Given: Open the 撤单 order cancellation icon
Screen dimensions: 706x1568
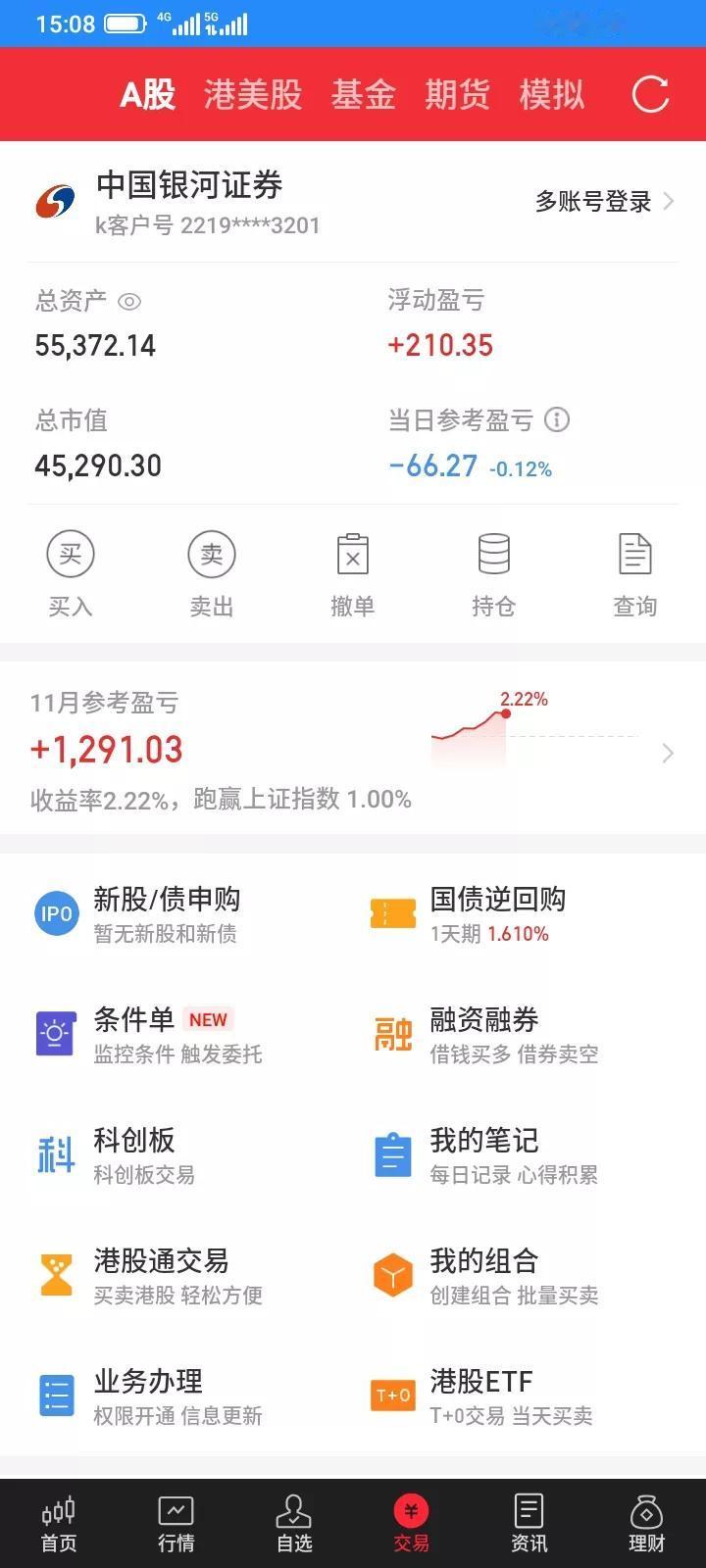Looking at the screenshot, I should click(x=352, y=573).
